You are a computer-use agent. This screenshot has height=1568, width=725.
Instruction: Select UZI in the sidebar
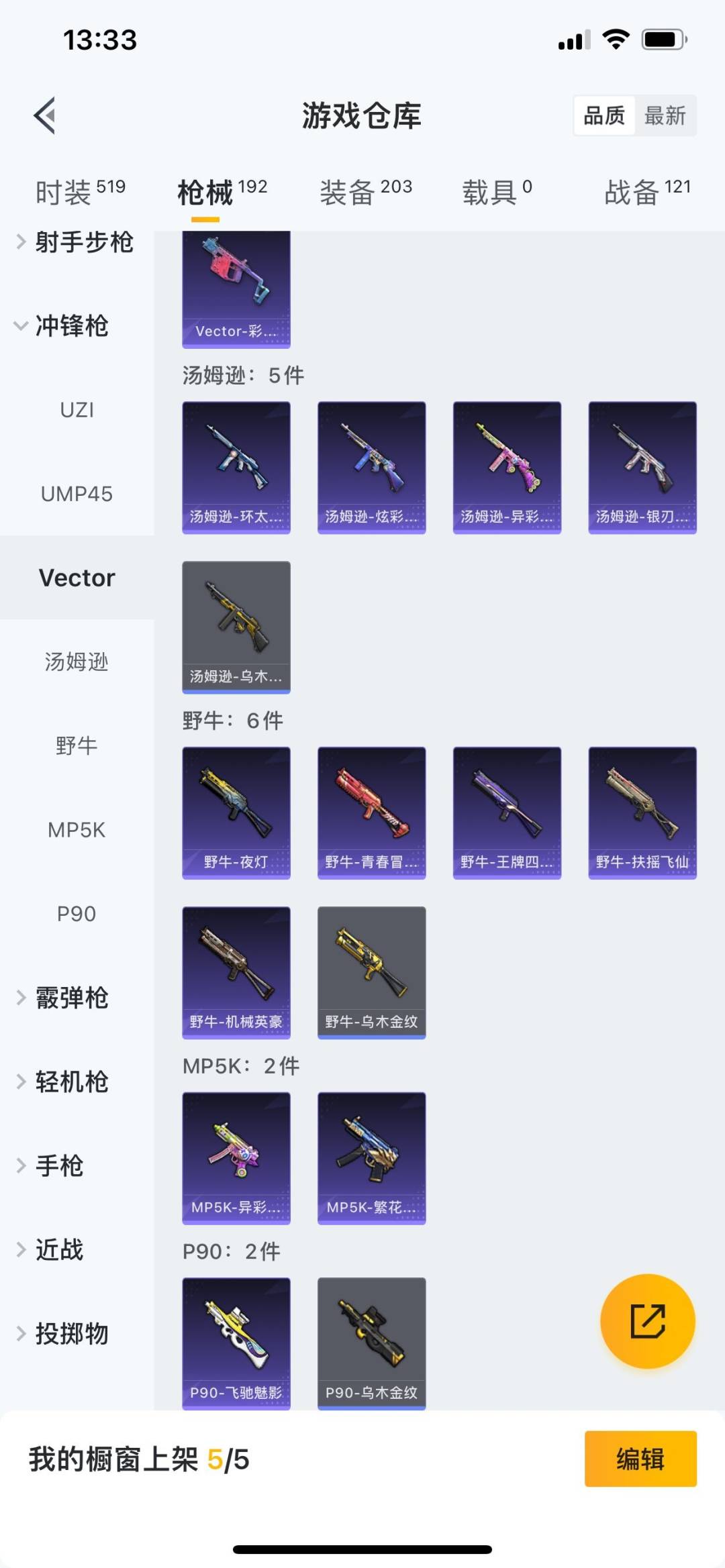(x=77, y=410)
